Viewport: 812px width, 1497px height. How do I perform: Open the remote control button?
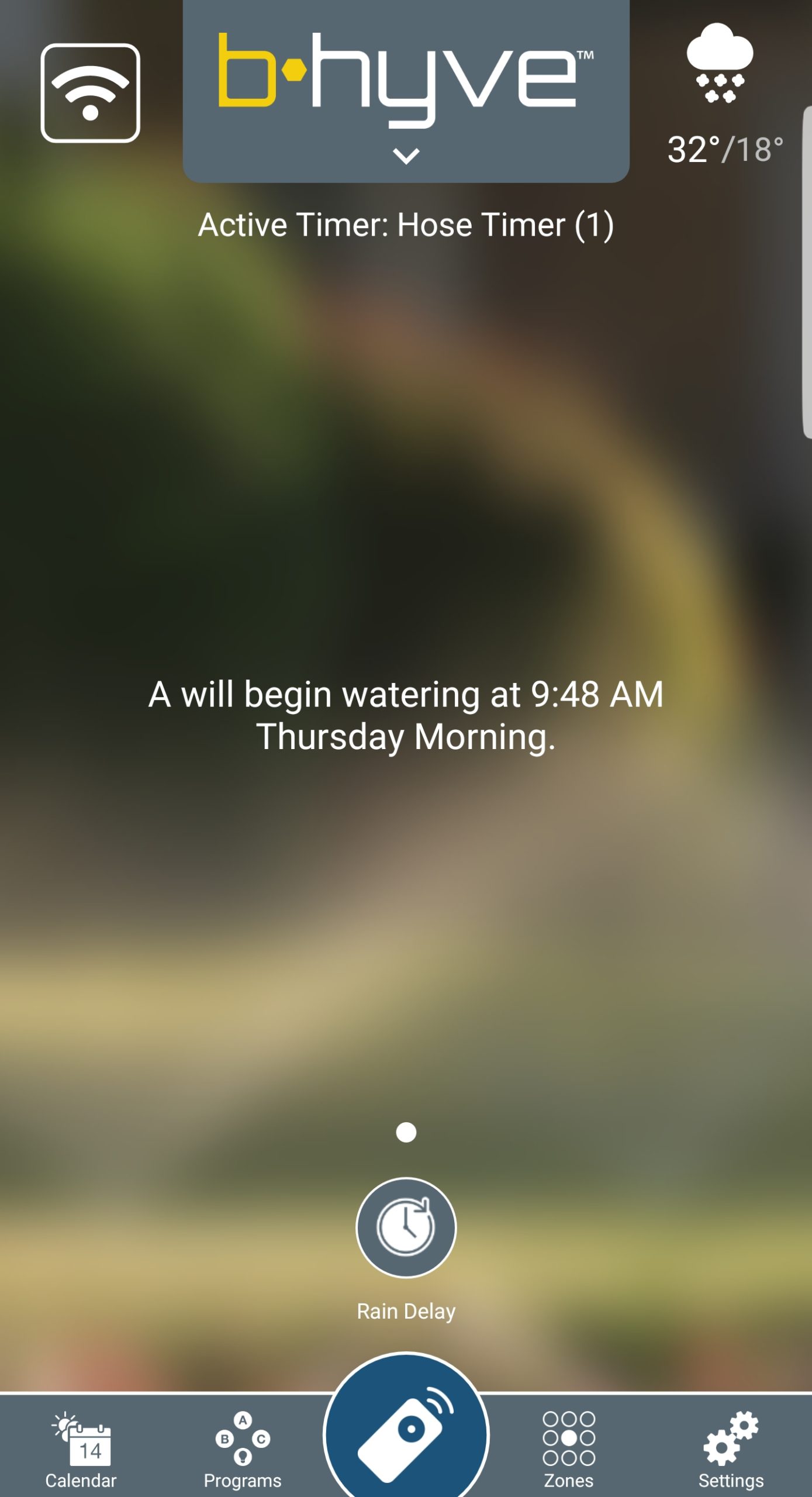point(406,1433)
